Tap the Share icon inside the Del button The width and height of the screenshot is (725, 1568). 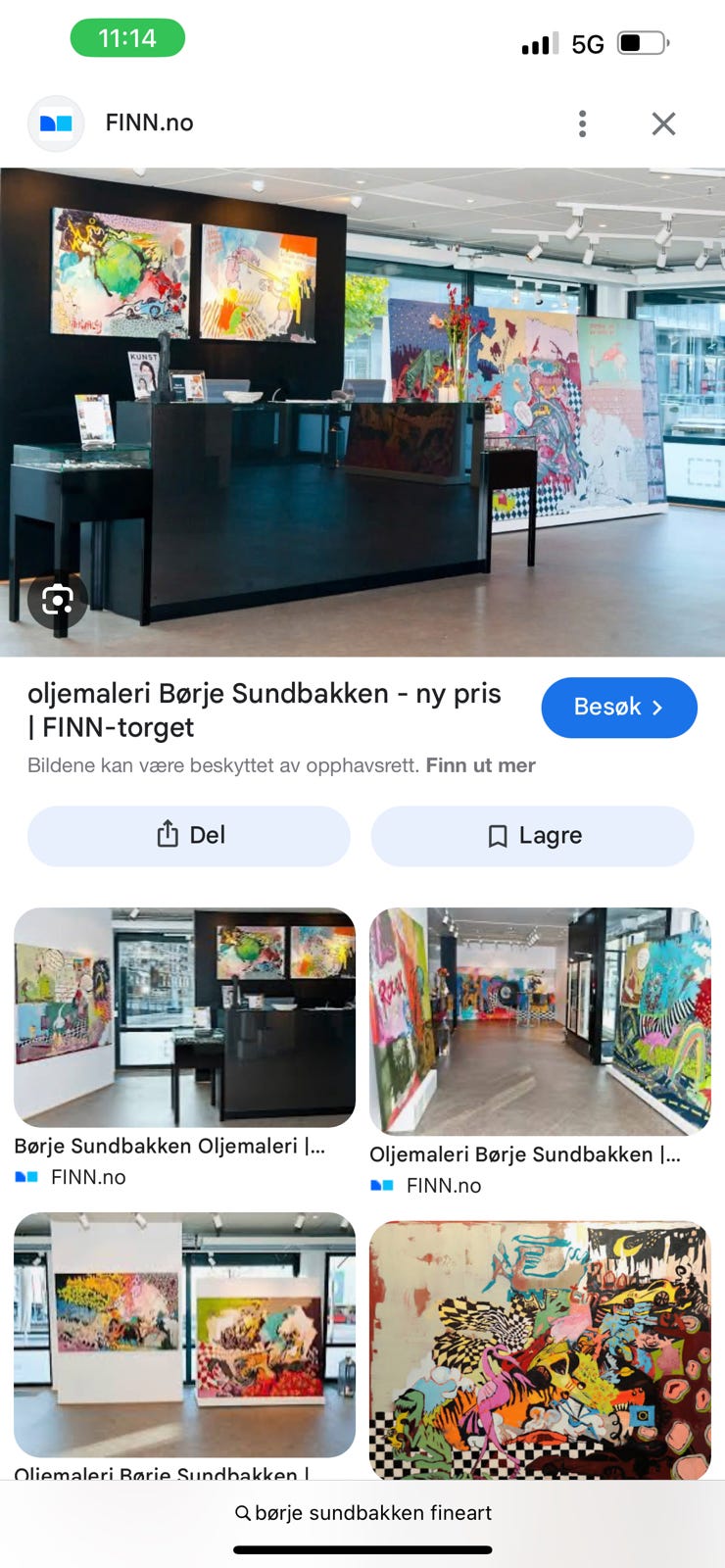167,835
